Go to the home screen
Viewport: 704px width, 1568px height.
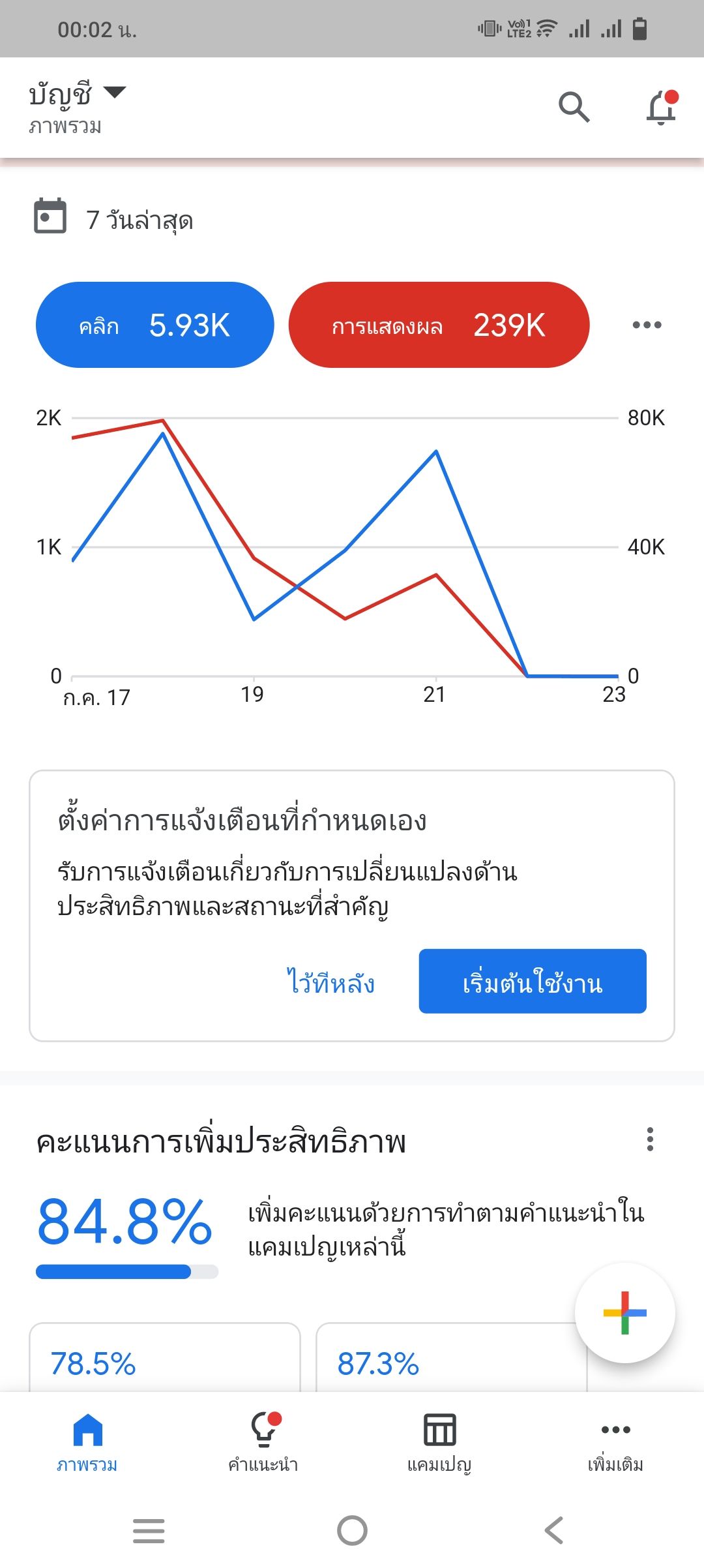point(352,1530)
